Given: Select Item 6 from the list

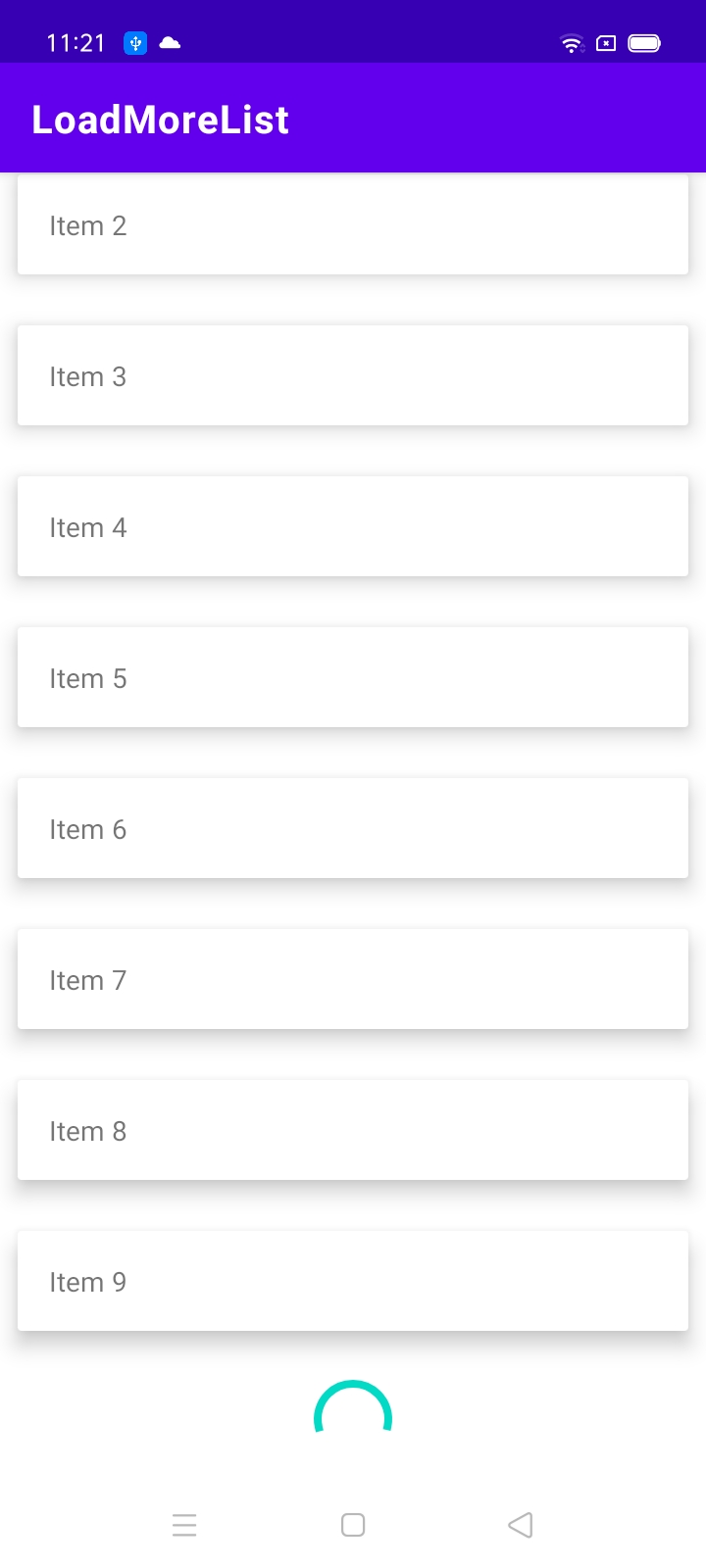Looking at the screenshot, I should (353, 829).
